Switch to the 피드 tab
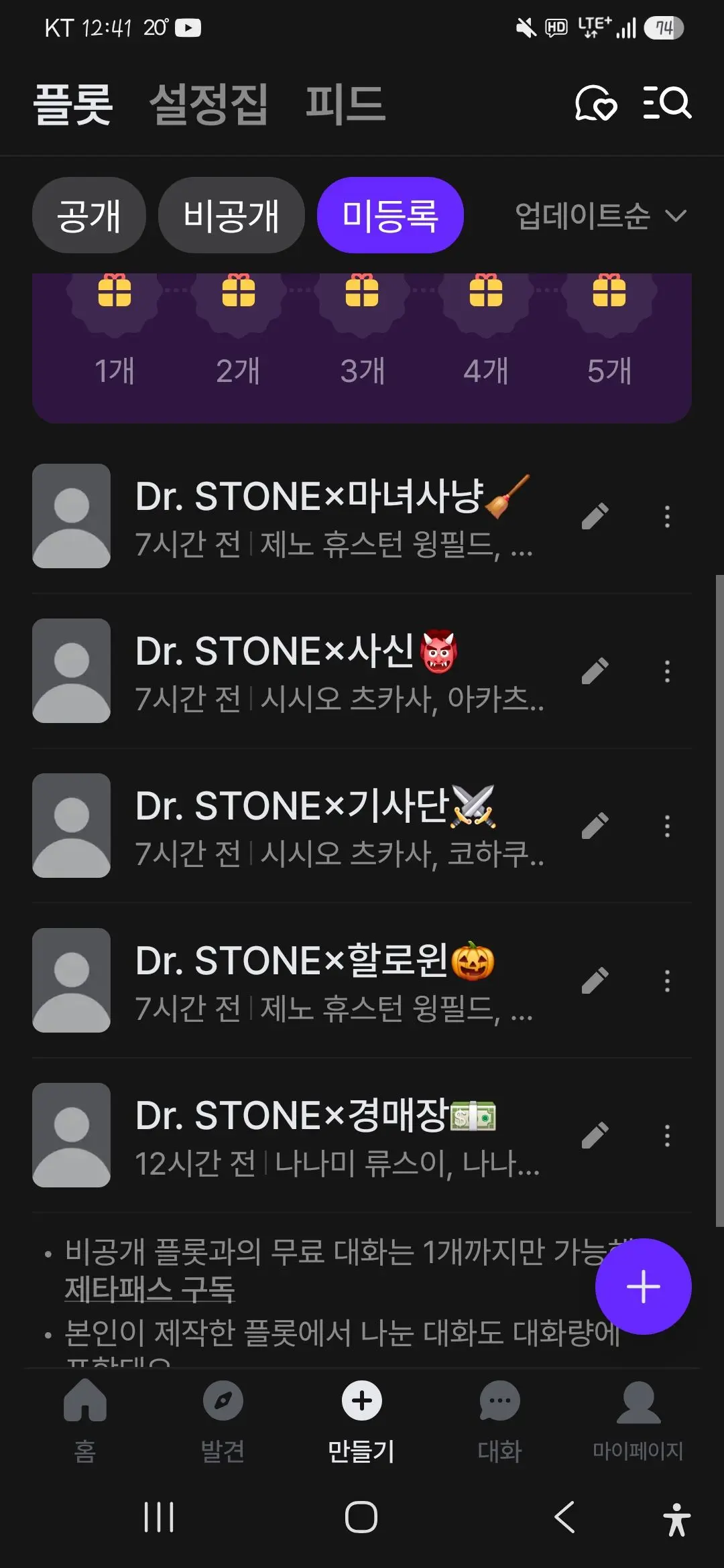This screenshot has width=724, height=1568. click(x=345, y=104)
